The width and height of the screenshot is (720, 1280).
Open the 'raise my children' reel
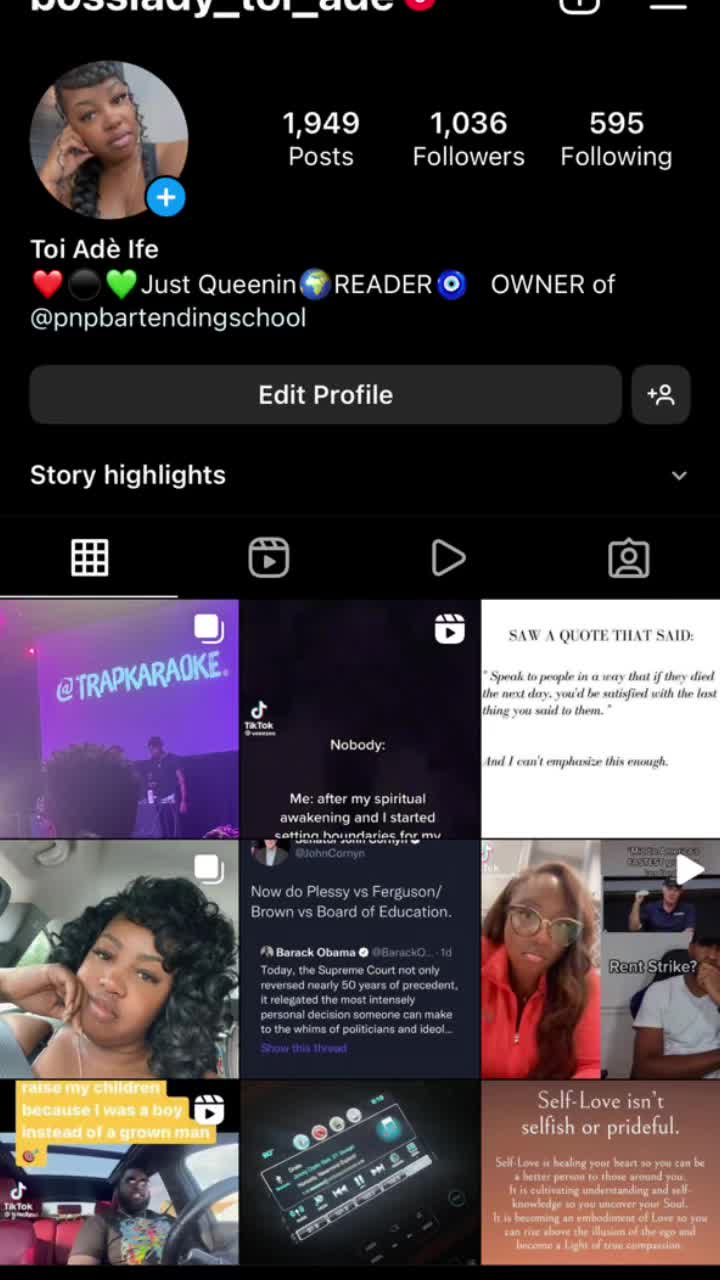pyautogui.click(x=119, y=1172)
